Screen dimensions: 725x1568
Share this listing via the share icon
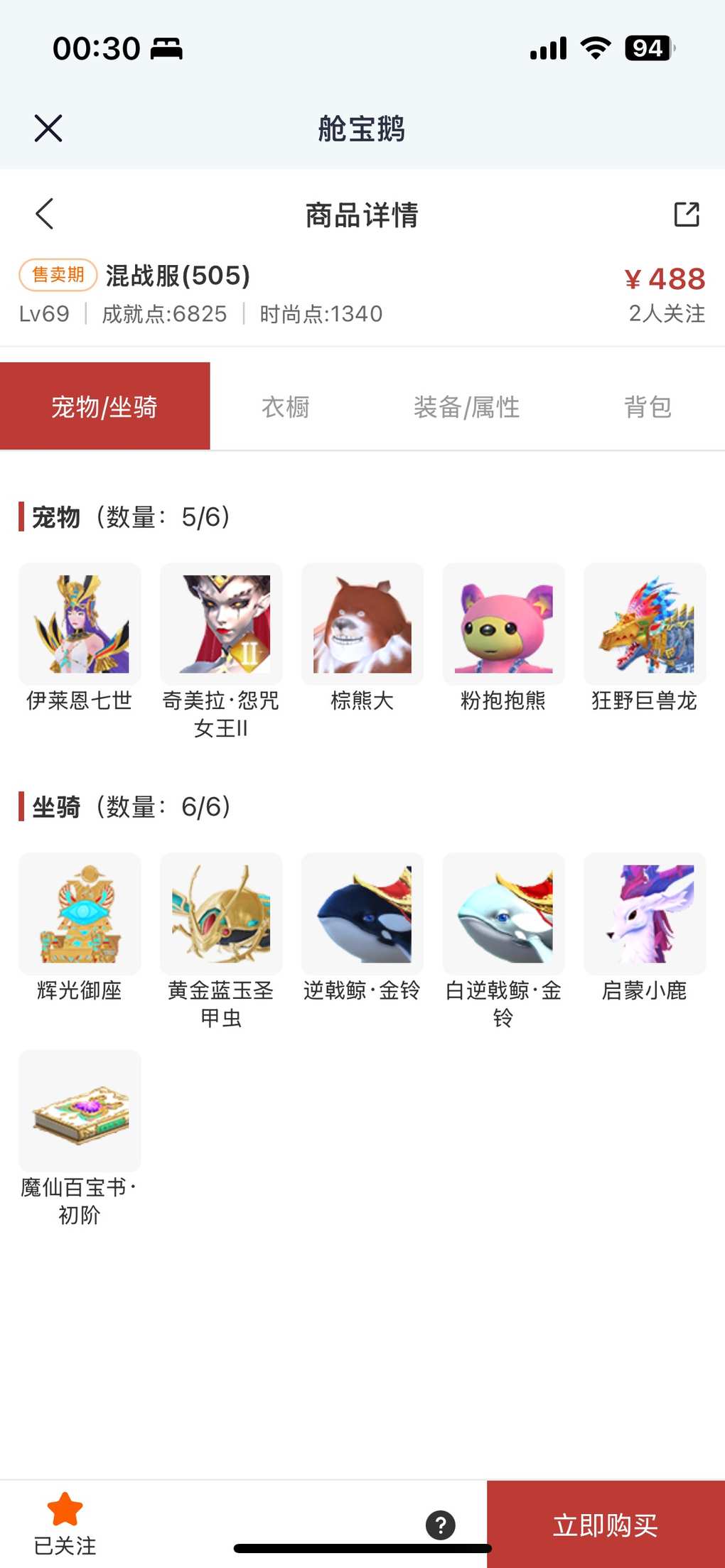pos(686,214)
